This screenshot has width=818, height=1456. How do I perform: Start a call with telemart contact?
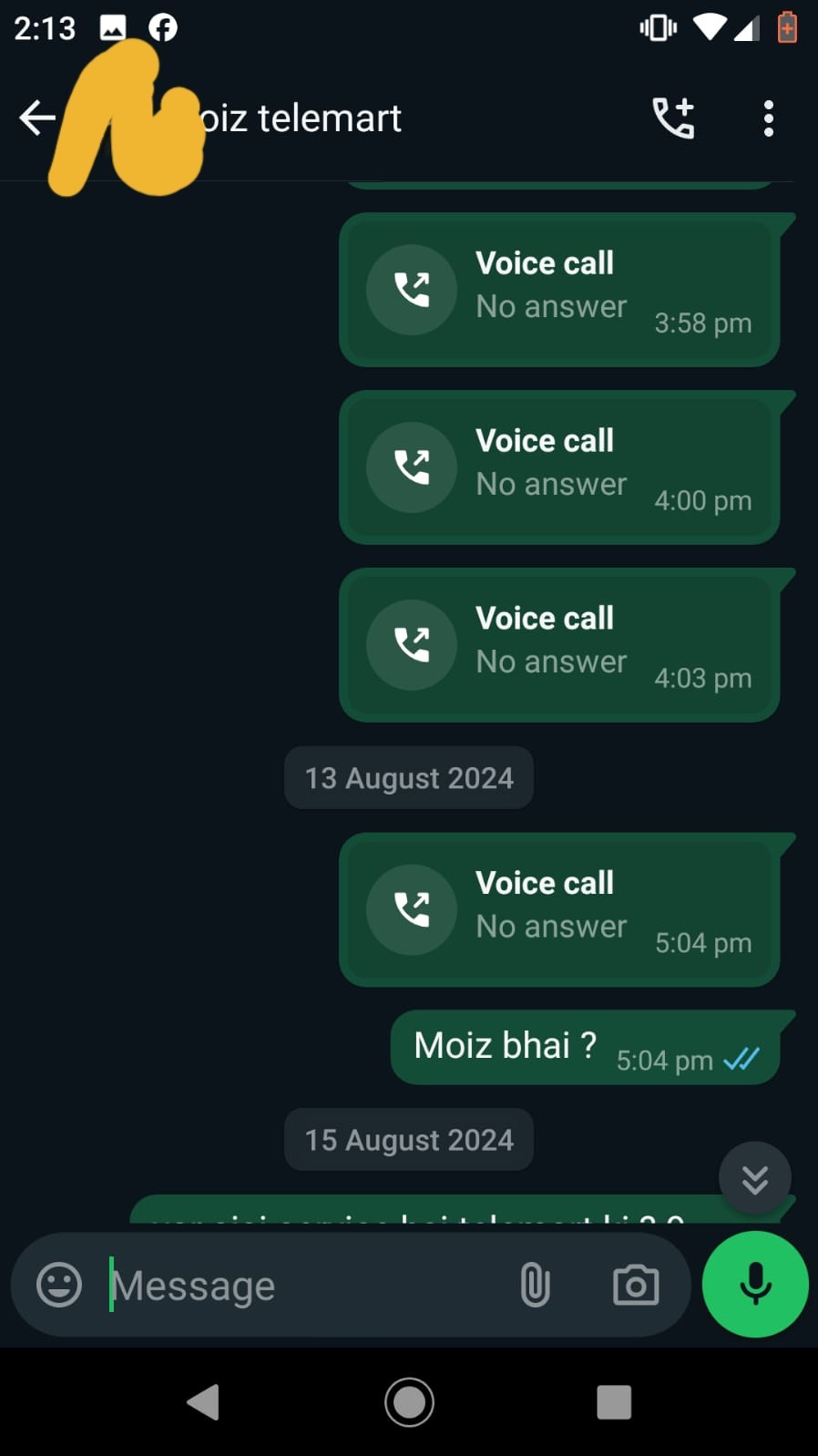tap(673, 118)
